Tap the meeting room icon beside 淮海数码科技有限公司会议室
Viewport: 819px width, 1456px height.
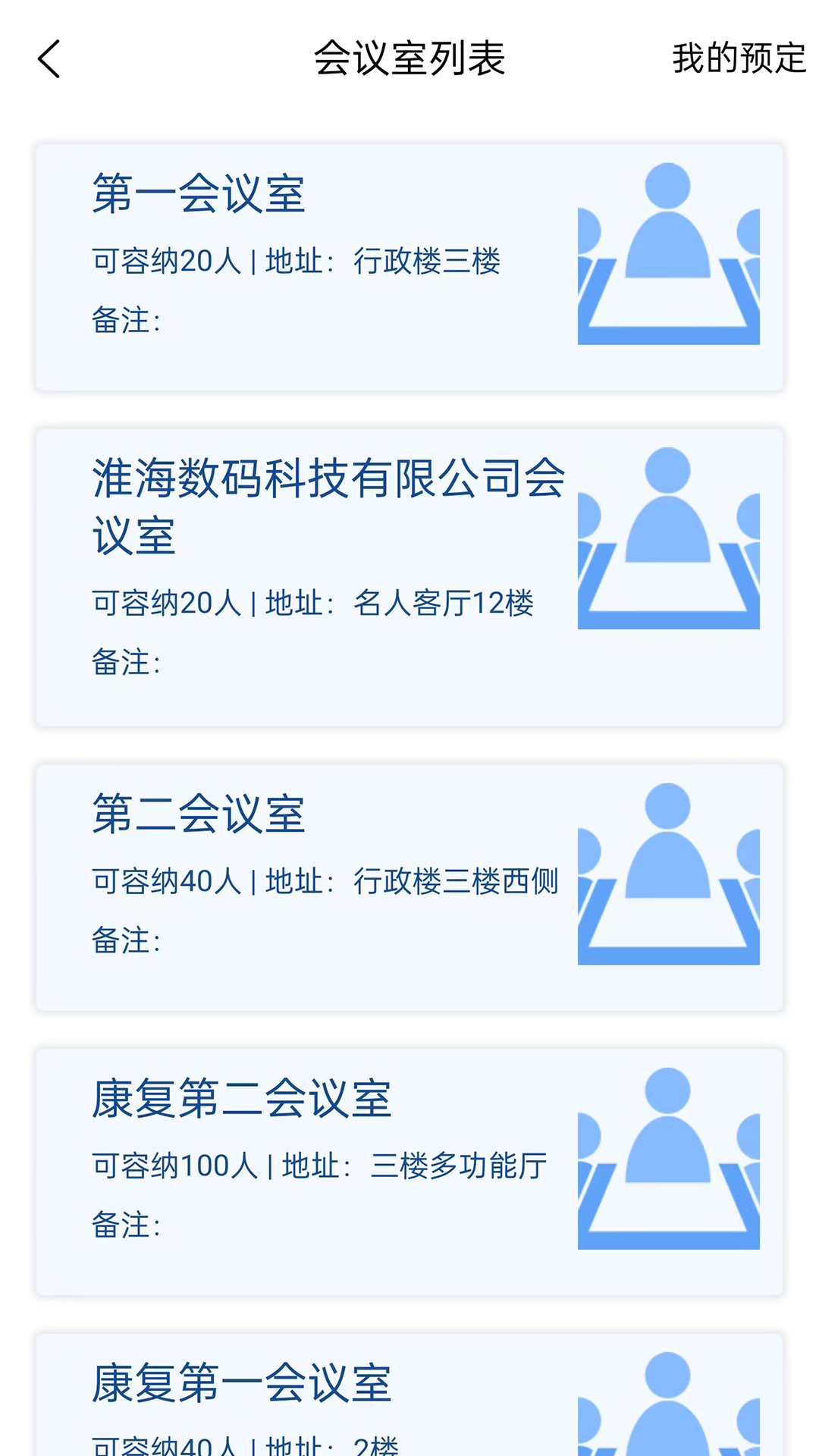tap(668, 540)
